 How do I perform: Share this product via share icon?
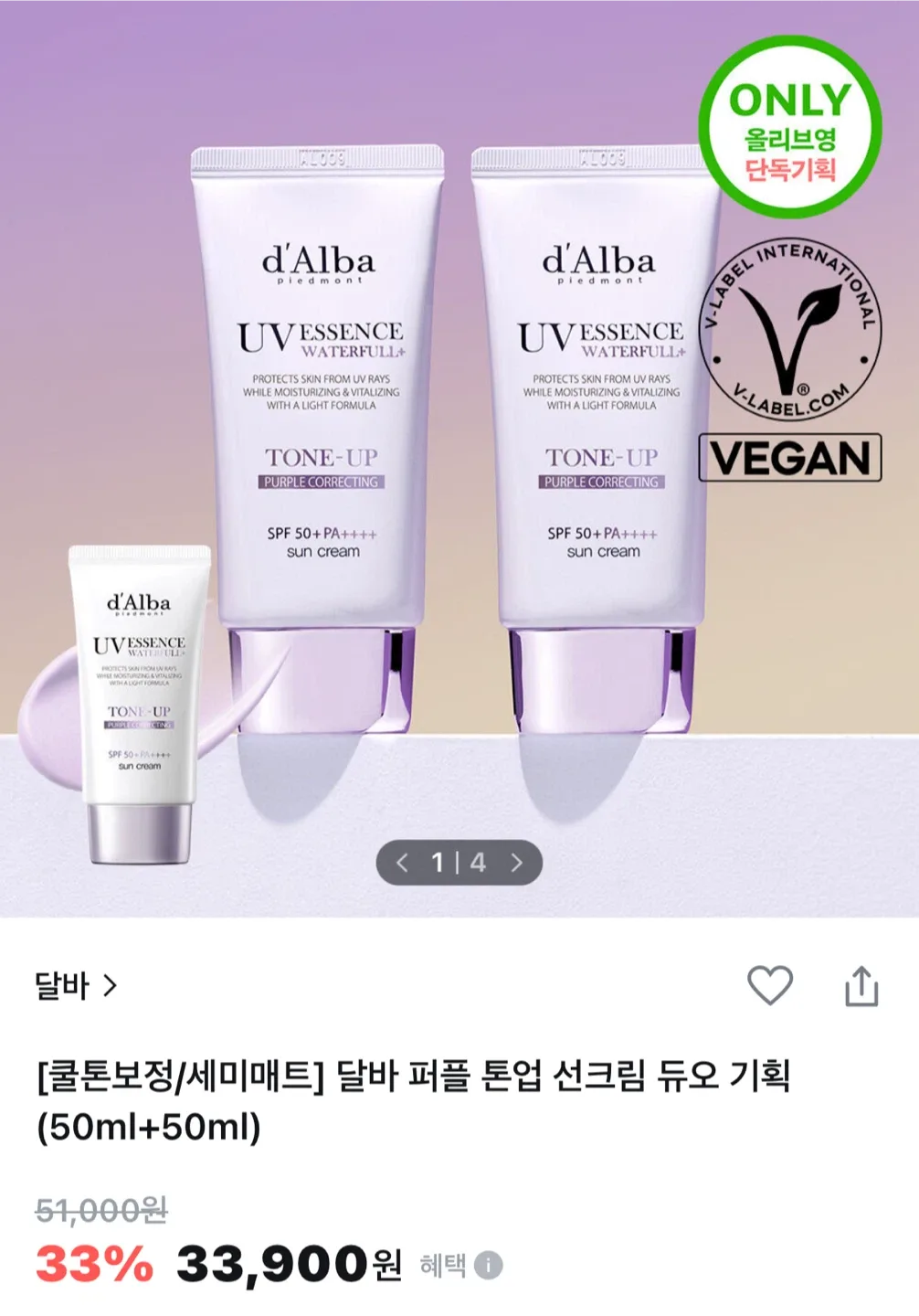(861, 986)
